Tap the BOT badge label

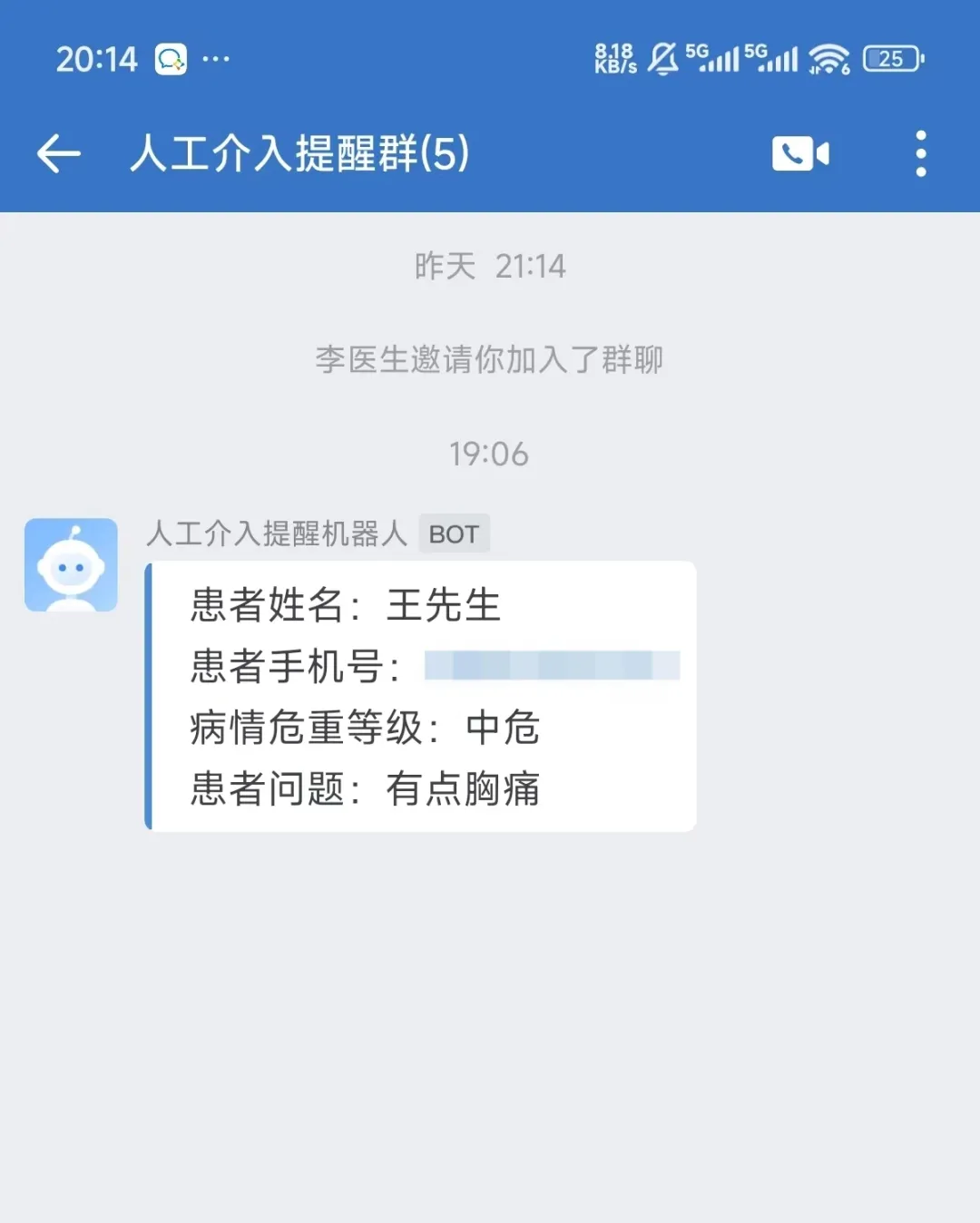pos(455,533)
